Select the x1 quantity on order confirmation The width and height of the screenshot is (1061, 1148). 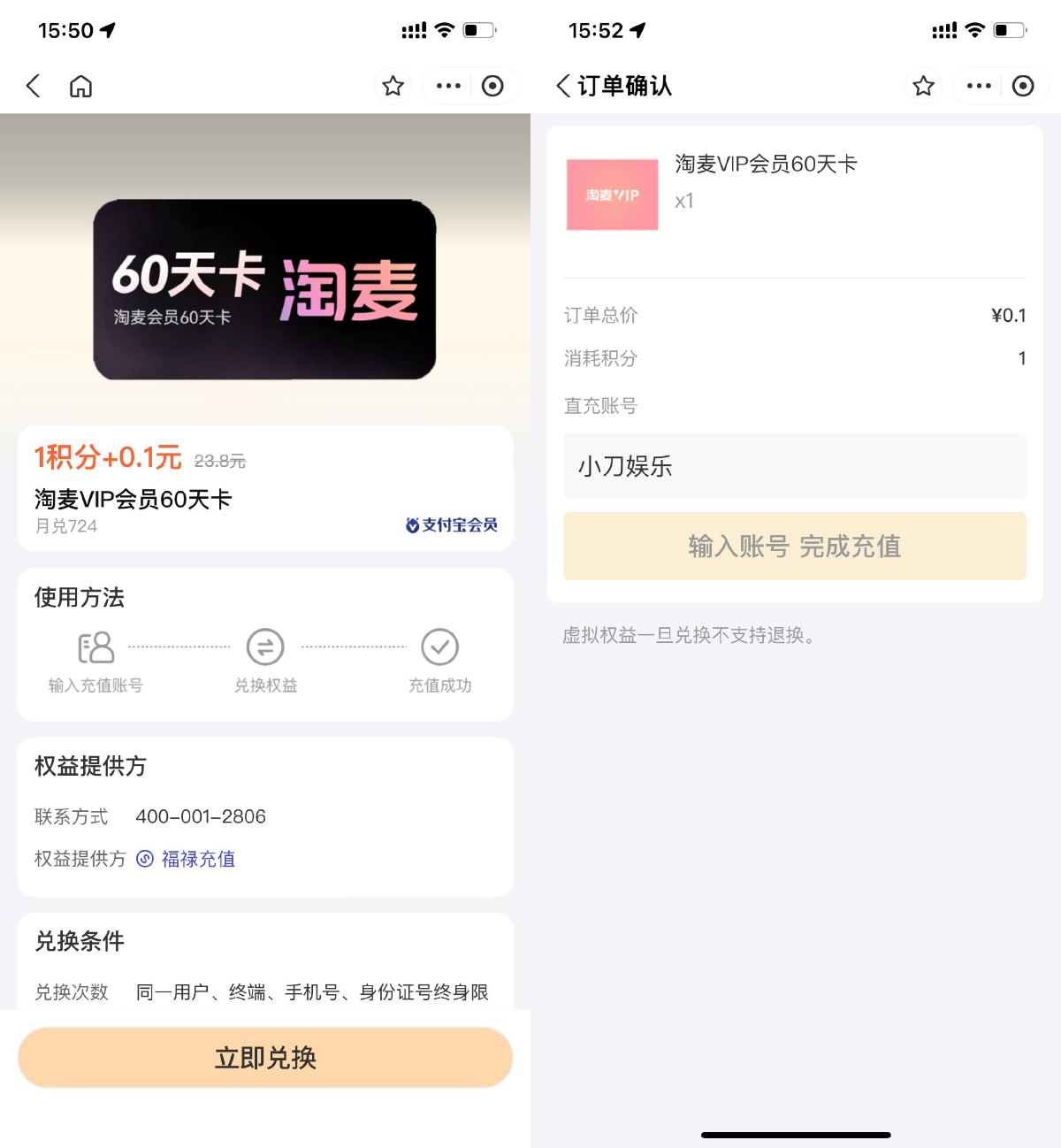[x=685, y=201]
